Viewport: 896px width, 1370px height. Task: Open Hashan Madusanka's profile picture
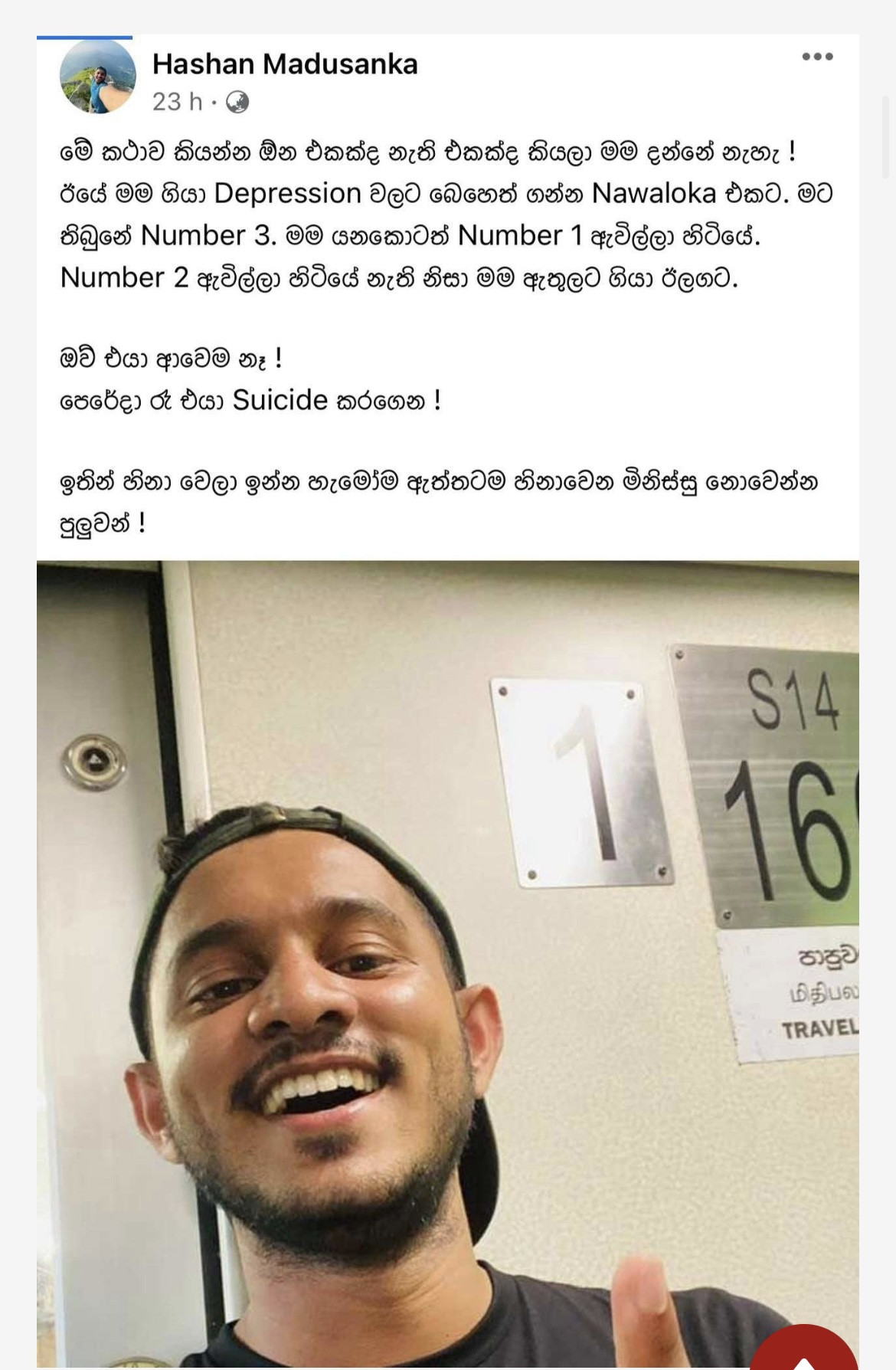(x=98, y=77)
